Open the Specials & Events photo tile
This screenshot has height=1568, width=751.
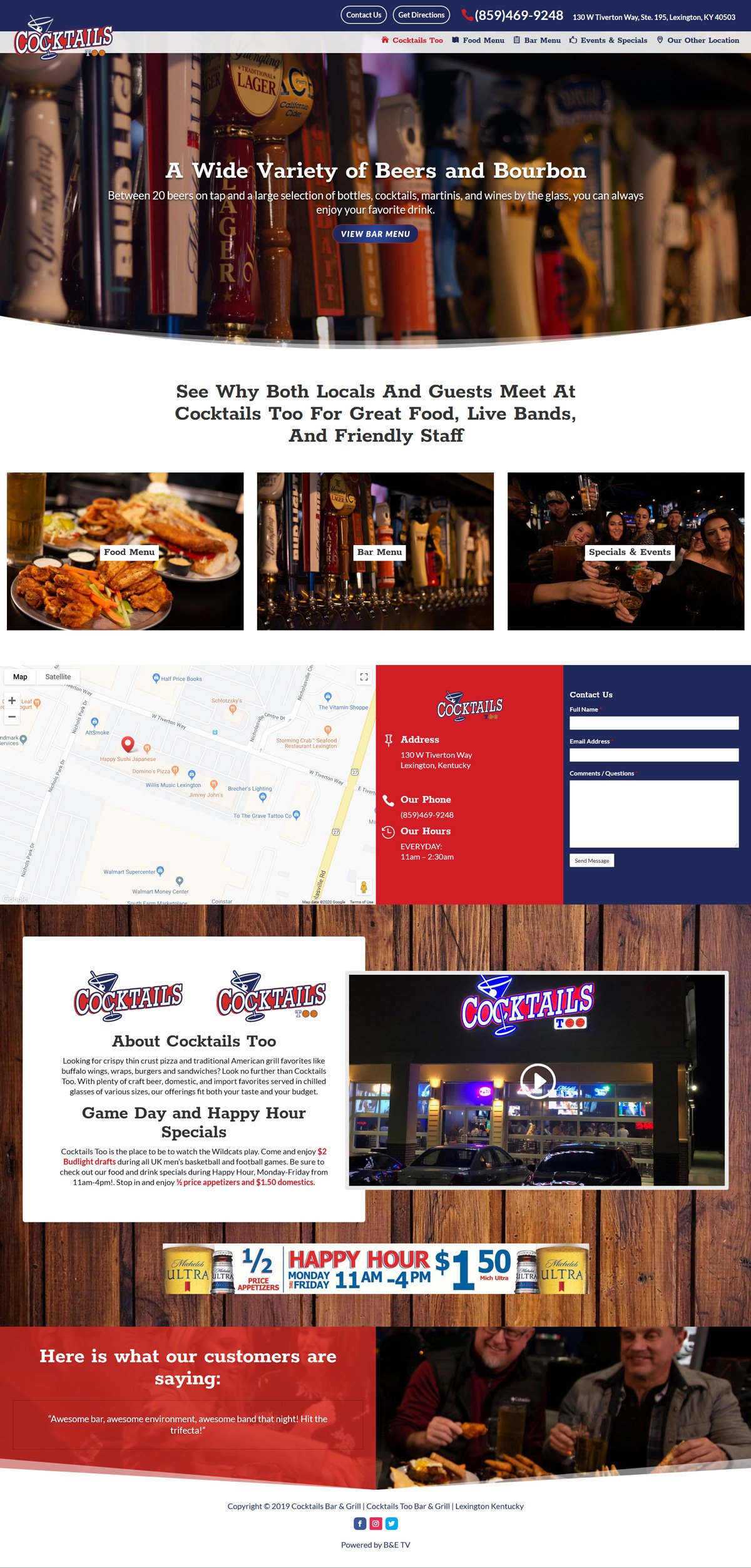tap(626, 551)
